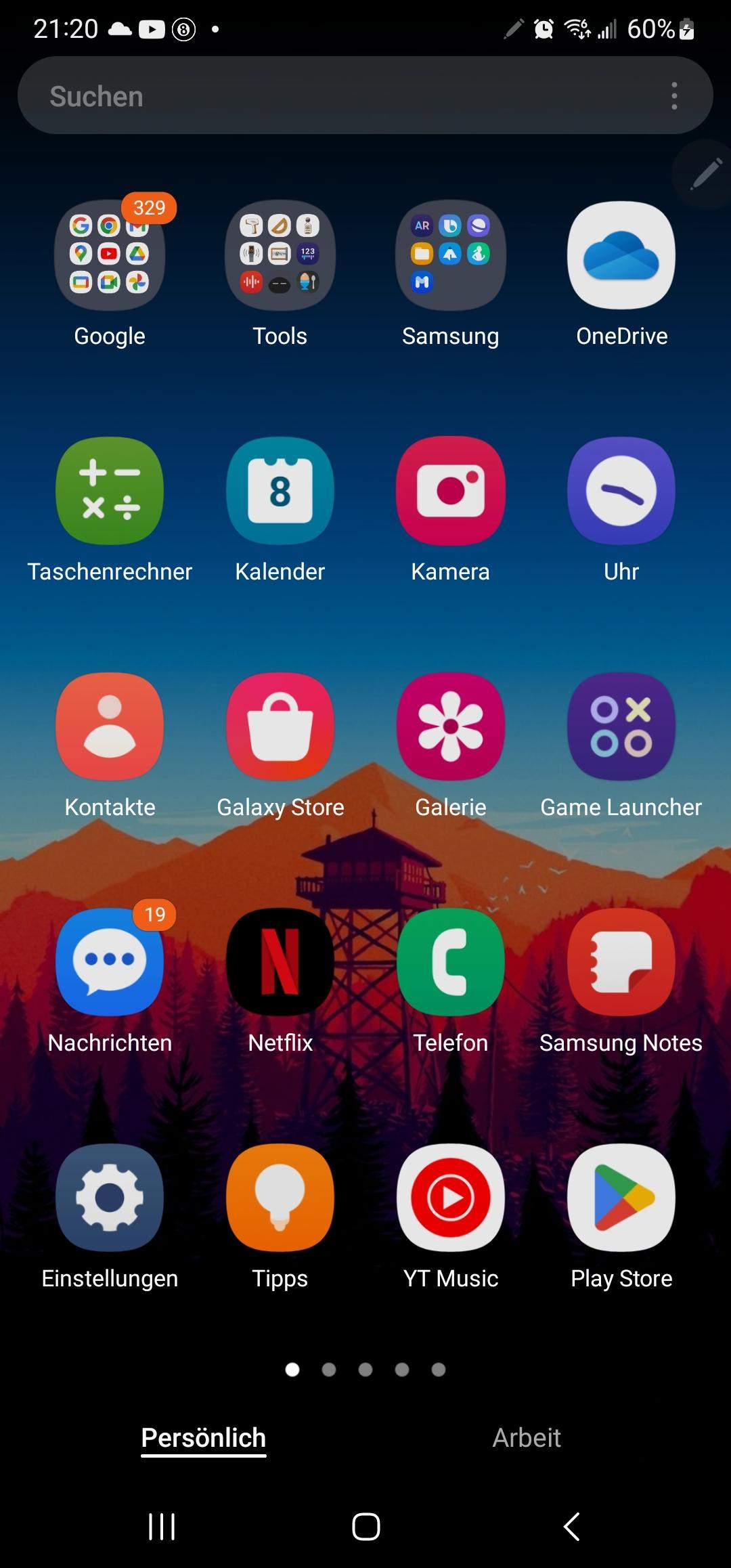731x1568 pixels.
Task: Open the Taschenrechner calculator app
Action: click(110, 492)
